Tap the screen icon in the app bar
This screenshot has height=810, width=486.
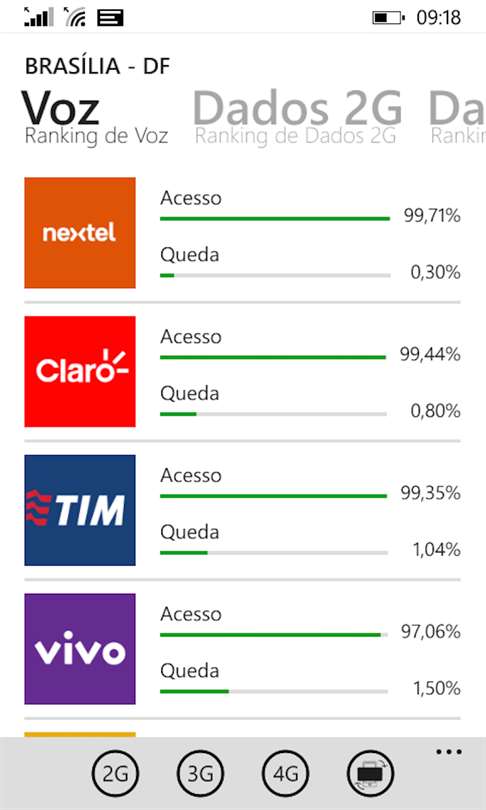371,774
